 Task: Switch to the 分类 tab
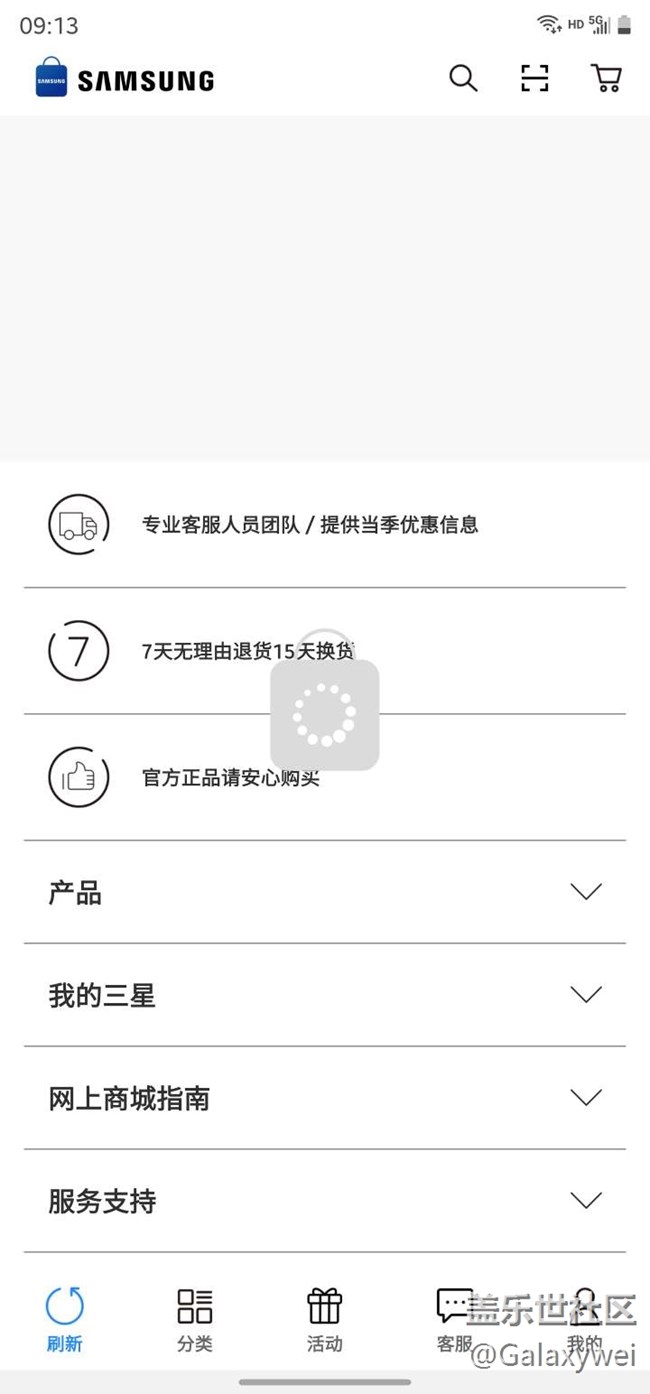click(195, 1320)
